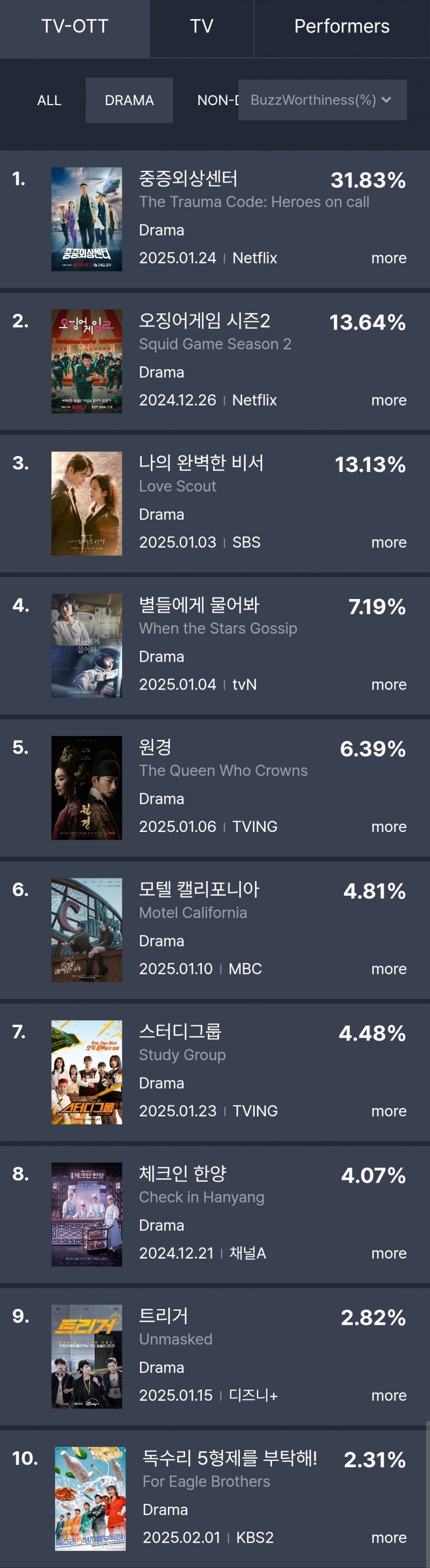
Task: Tap more for Check in Hanyang
Action: coord(389,1253)
